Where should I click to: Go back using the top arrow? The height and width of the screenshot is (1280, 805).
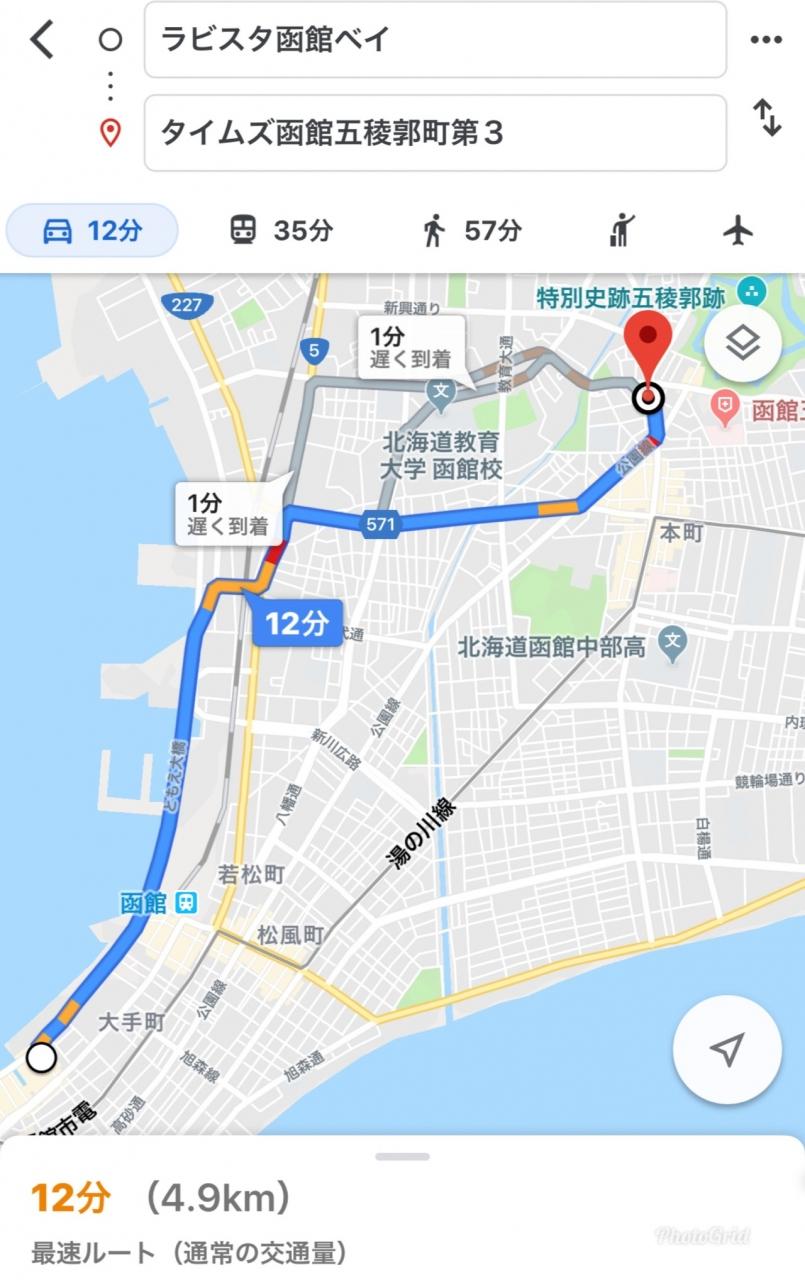pos(42,40)
